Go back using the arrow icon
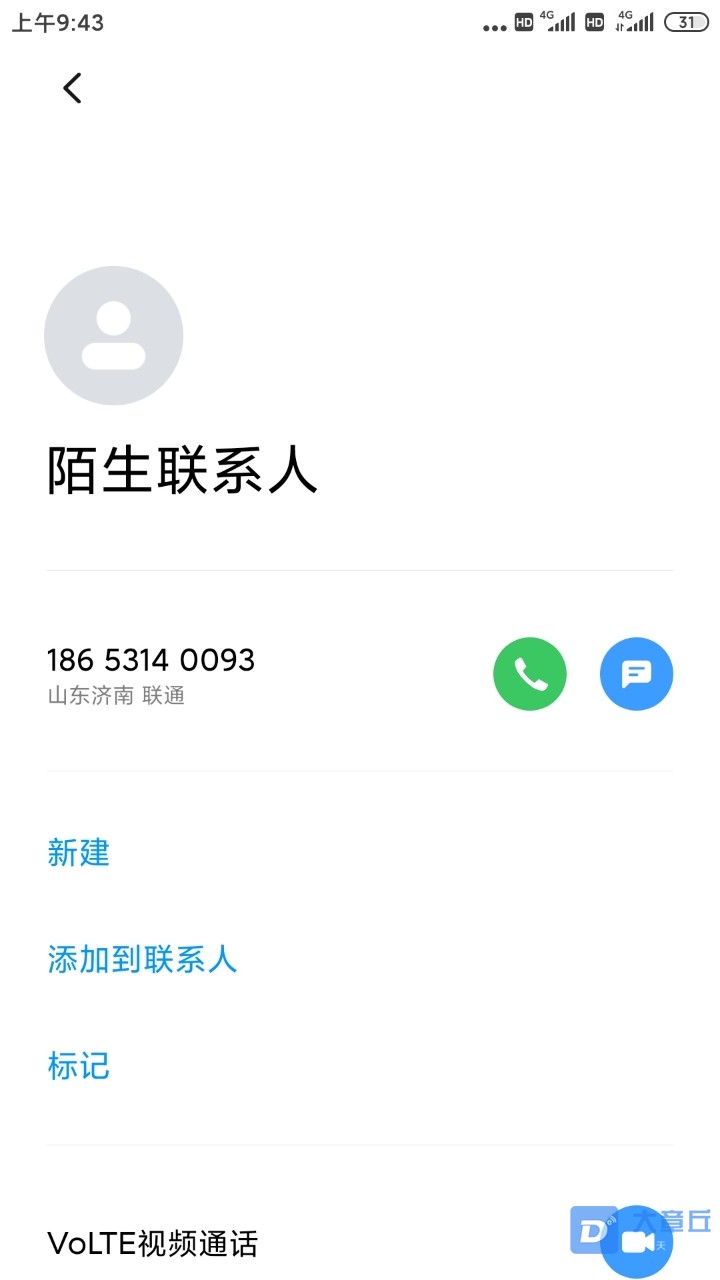This screenshot has height=1280, width=720. coord(72,88)
